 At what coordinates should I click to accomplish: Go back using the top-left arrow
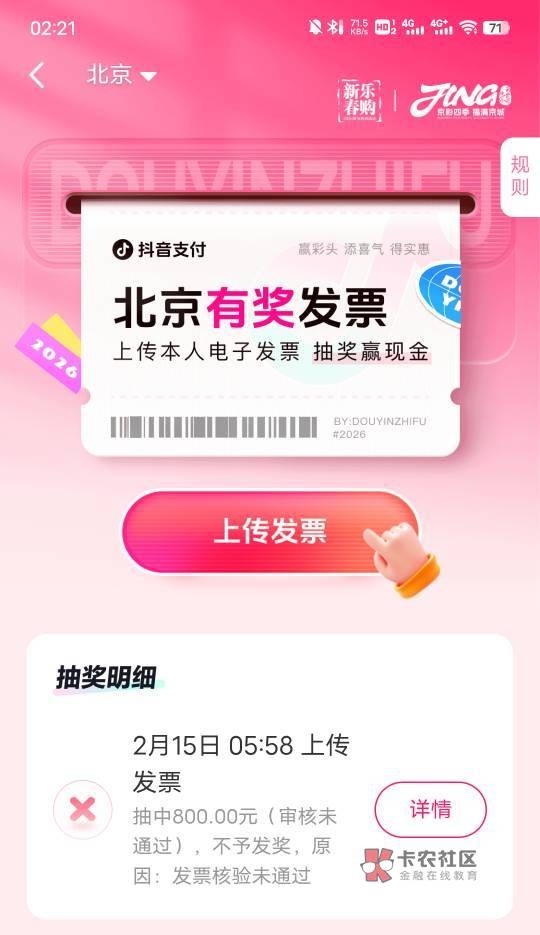click(x=38, y=75)
